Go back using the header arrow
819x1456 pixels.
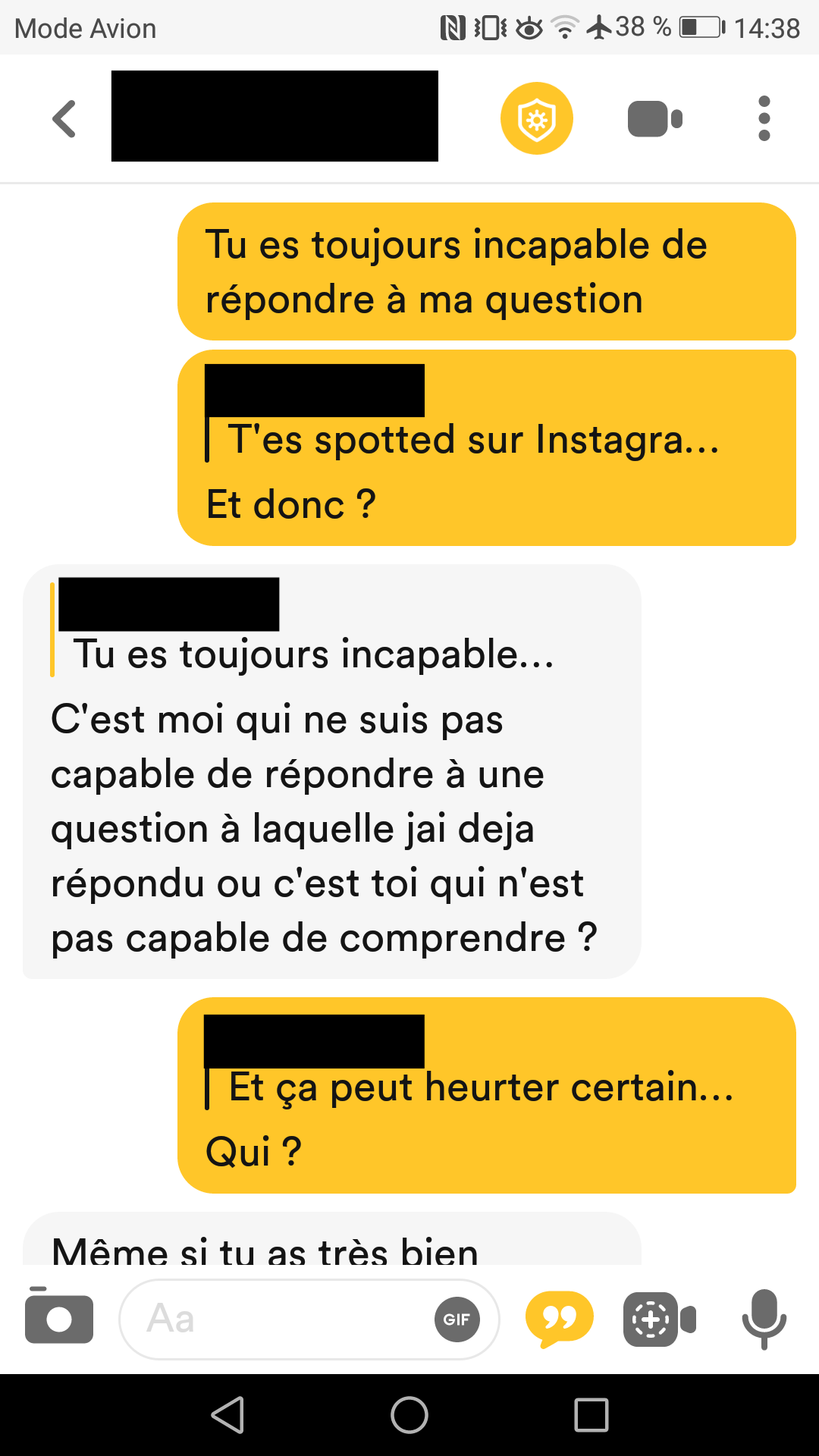point(64,119)
